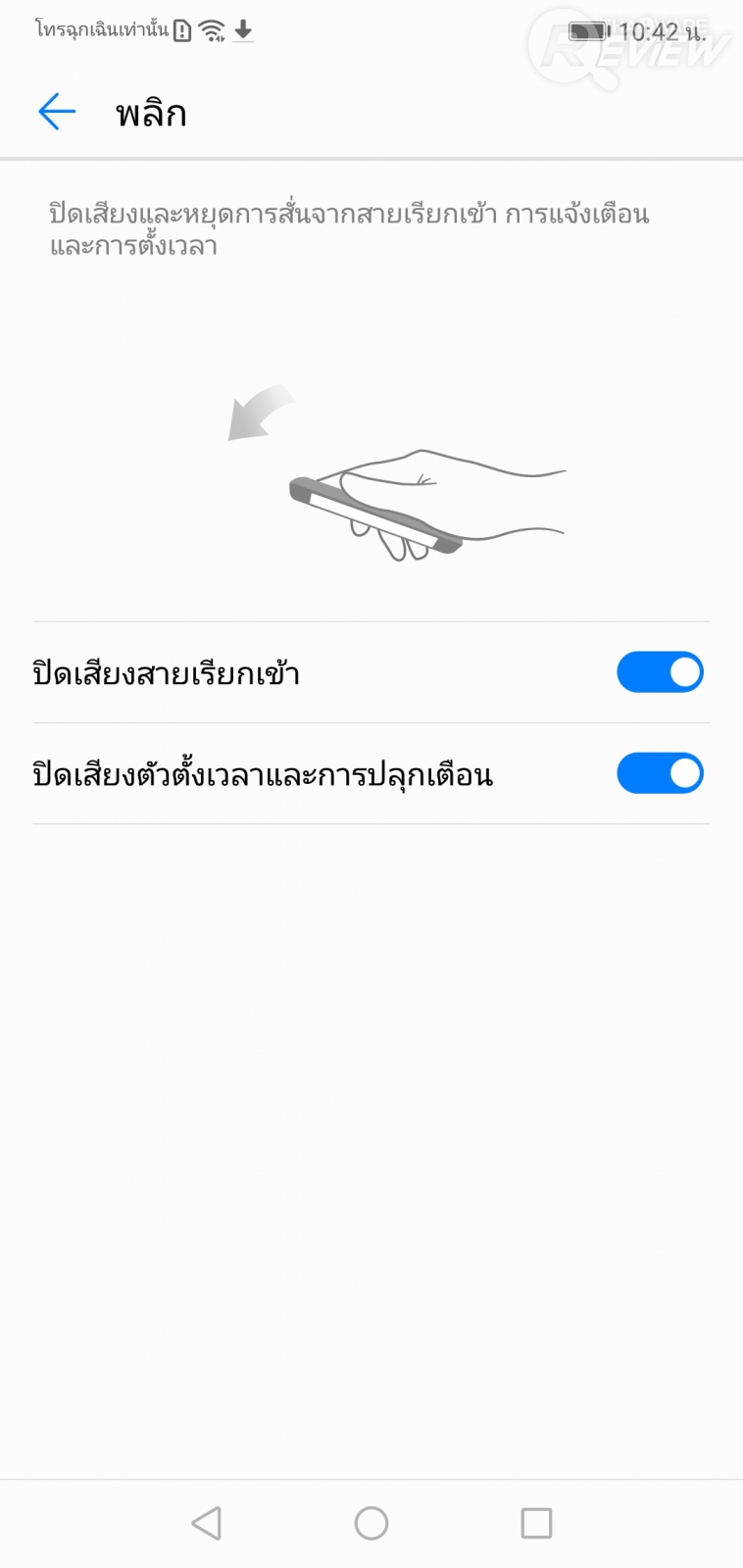Disable ปิดเสียงตัวตั้งเวลาและการปลุกเตือน switch
Viewport: 743px width, 1568px height.
point(660,773)
